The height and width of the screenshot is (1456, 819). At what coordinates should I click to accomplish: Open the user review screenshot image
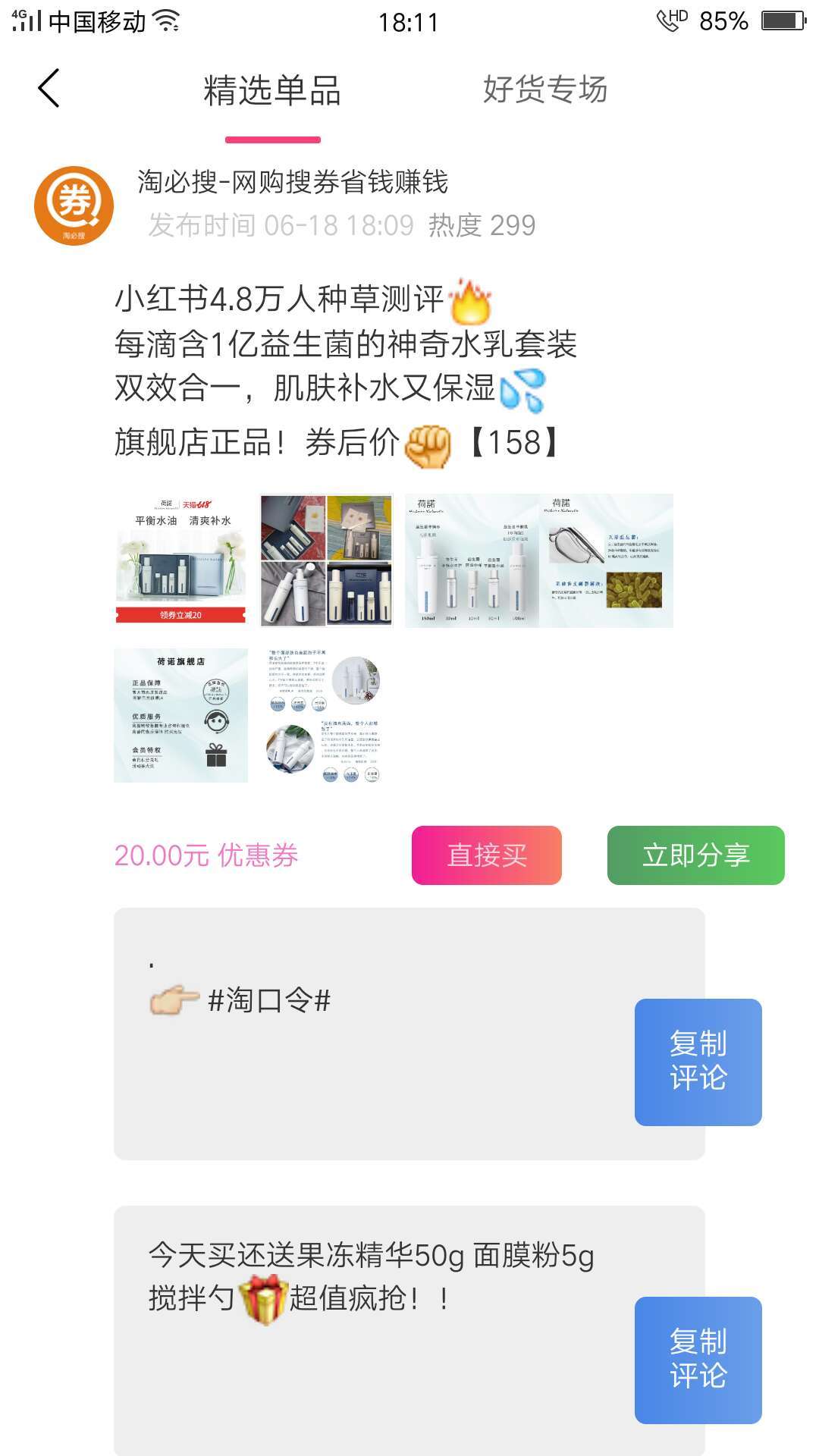pyautogui.click(x=326, y=715)
